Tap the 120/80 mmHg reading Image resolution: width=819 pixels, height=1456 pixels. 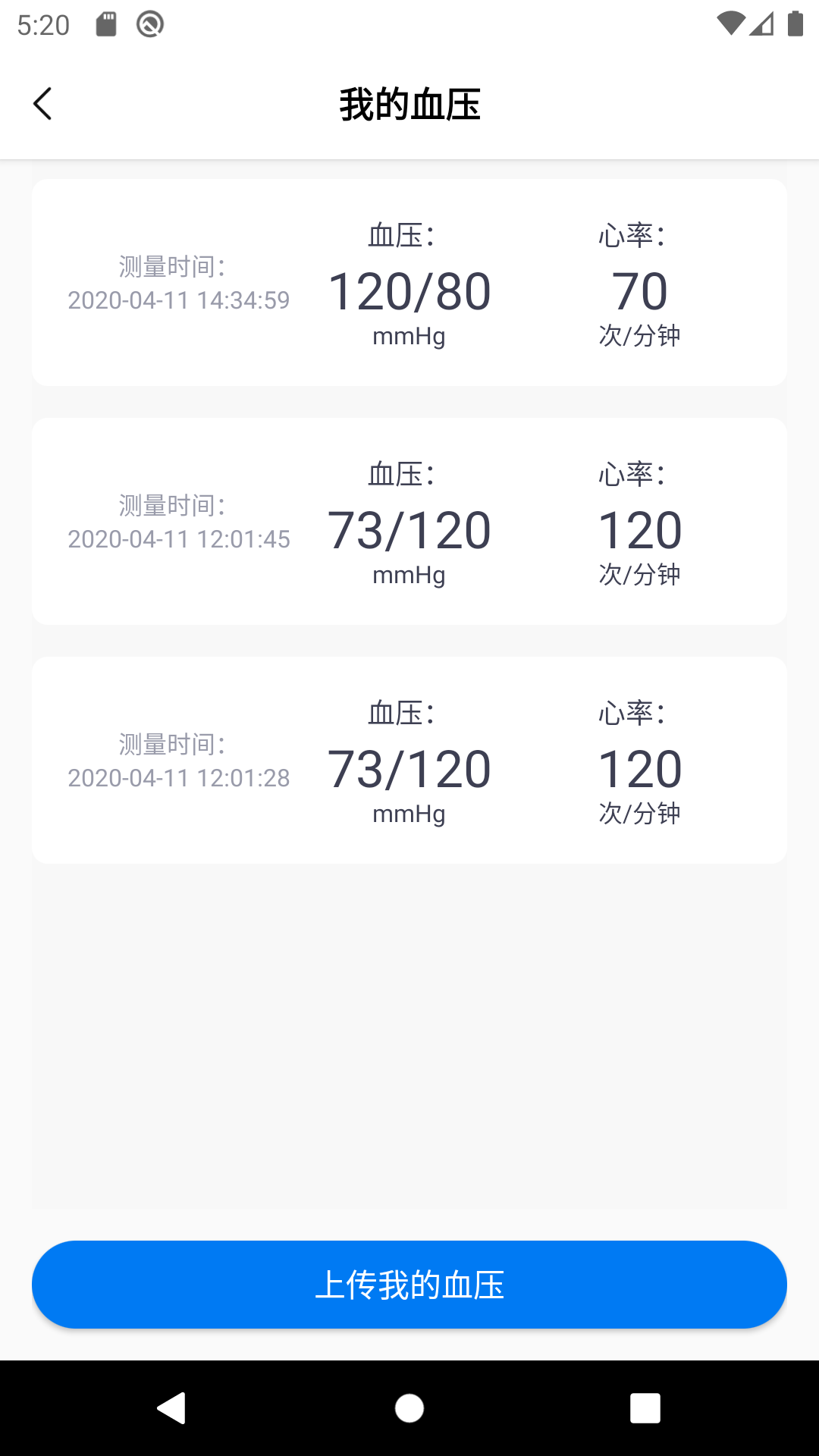(409, 290)
